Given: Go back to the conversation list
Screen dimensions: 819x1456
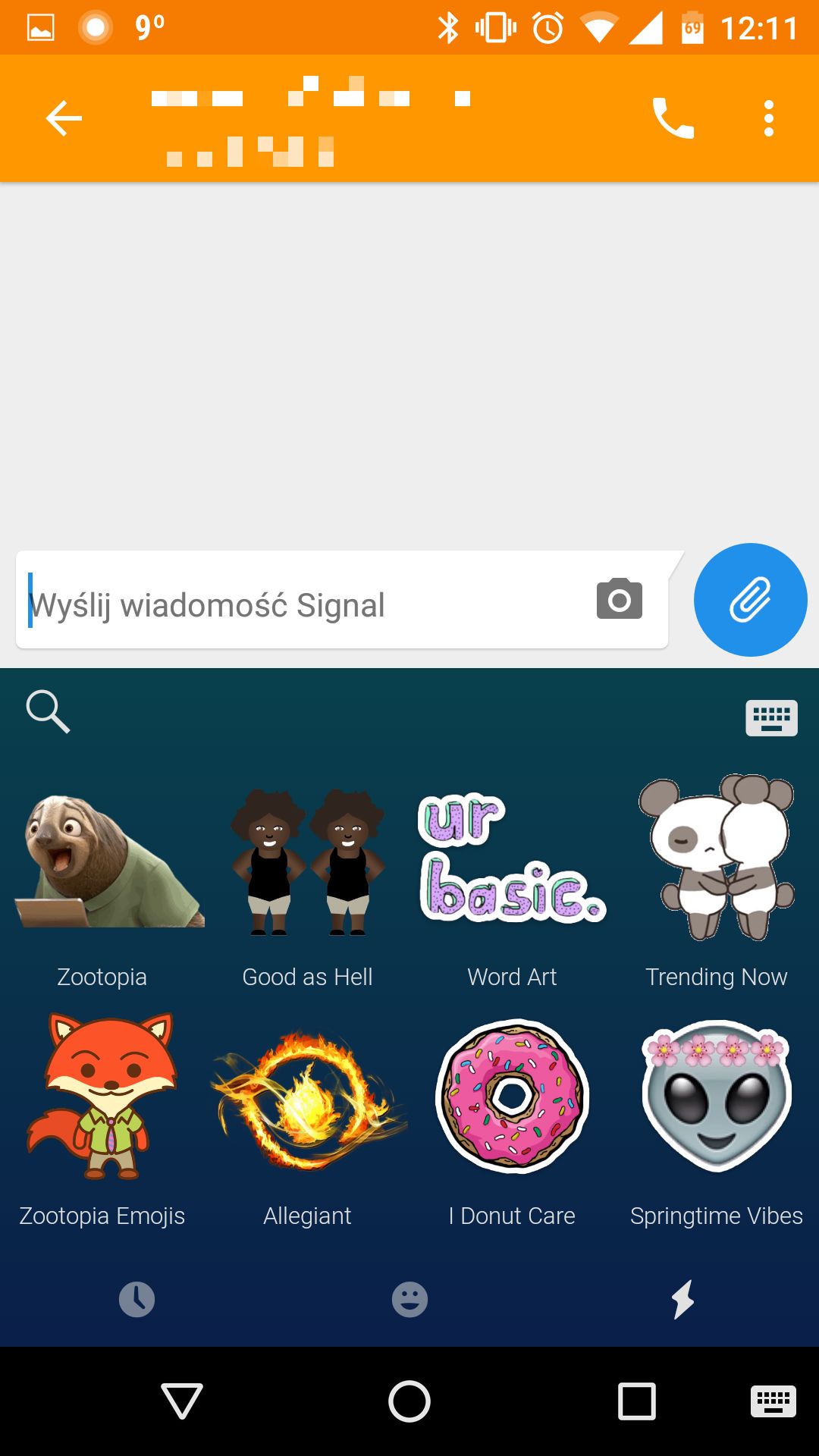Looking at the screenshot, I should [64, 118].
